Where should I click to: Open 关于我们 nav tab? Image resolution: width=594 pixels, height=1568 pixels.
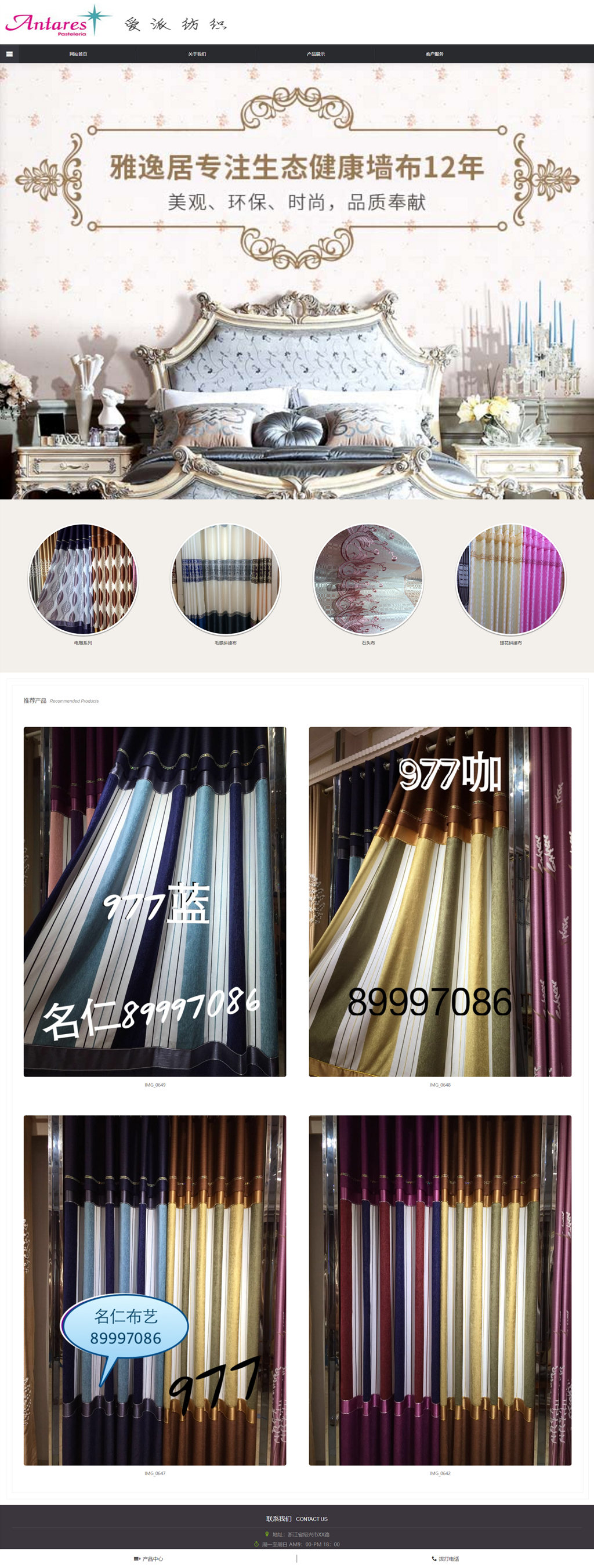(x=197, y=54)
